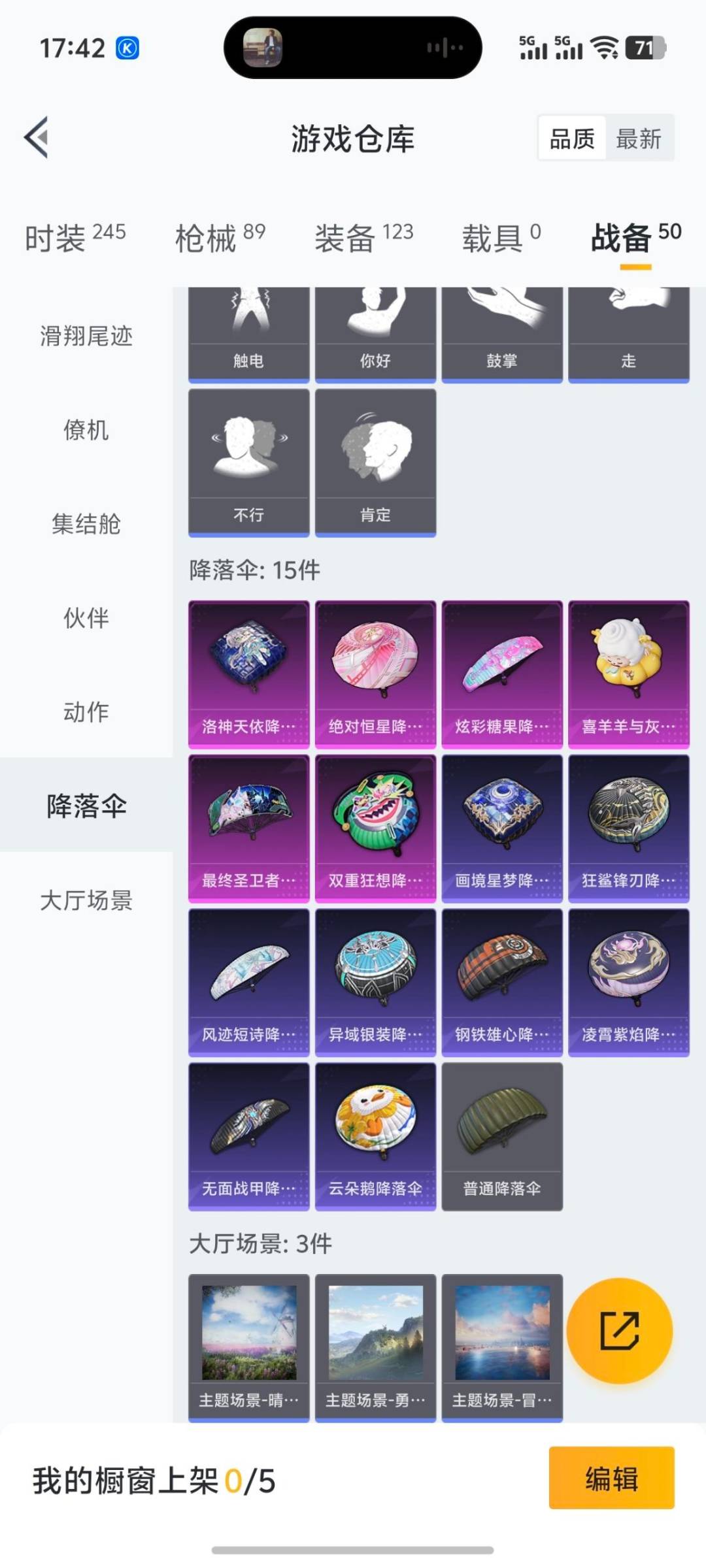Select the 触电 emote icon
The height and width of the screenshot is (1568, 706).
click(x=248, y=327)
